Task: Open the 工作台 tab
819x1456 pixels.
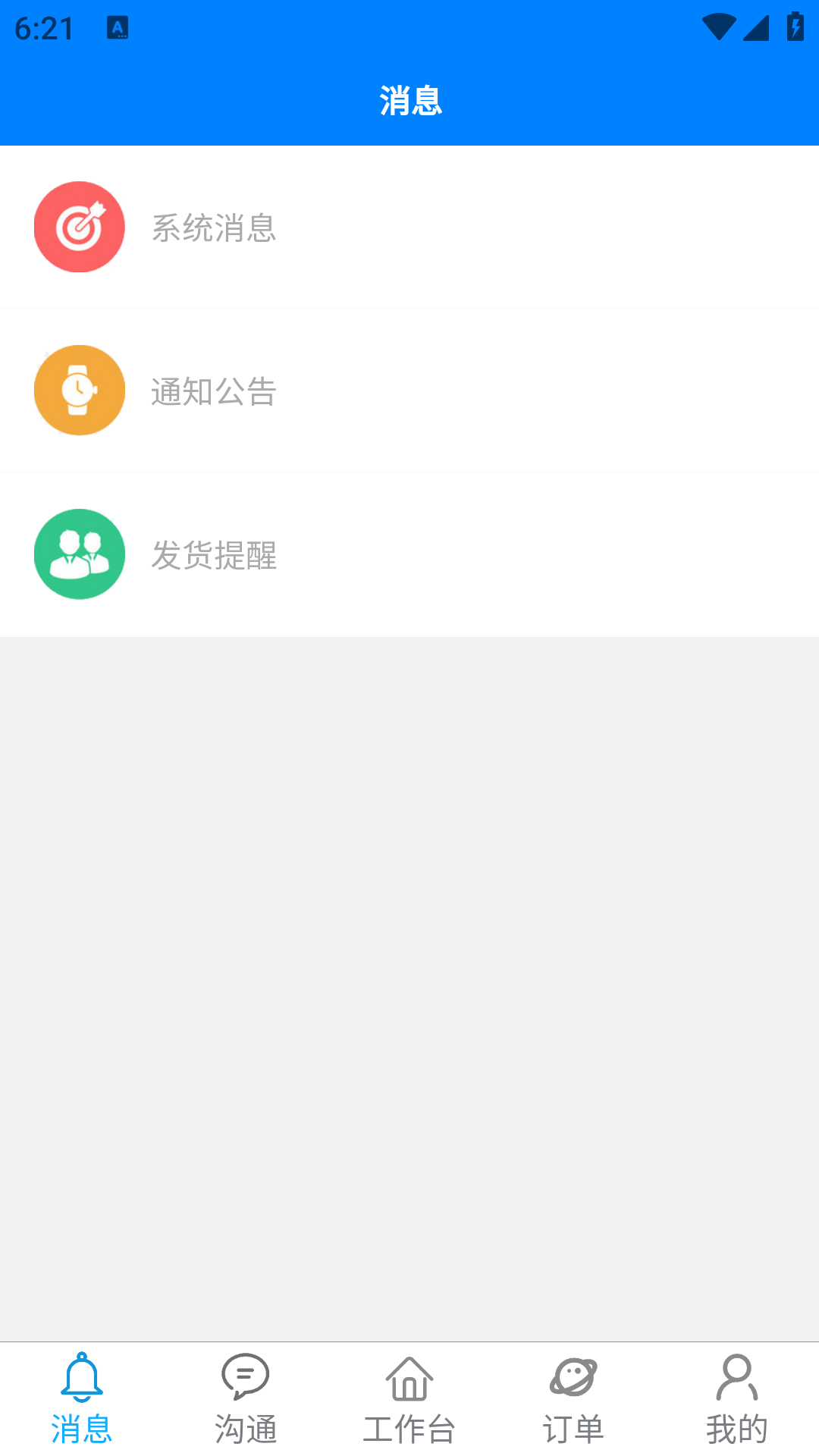Action: [x=409, y=1403]
